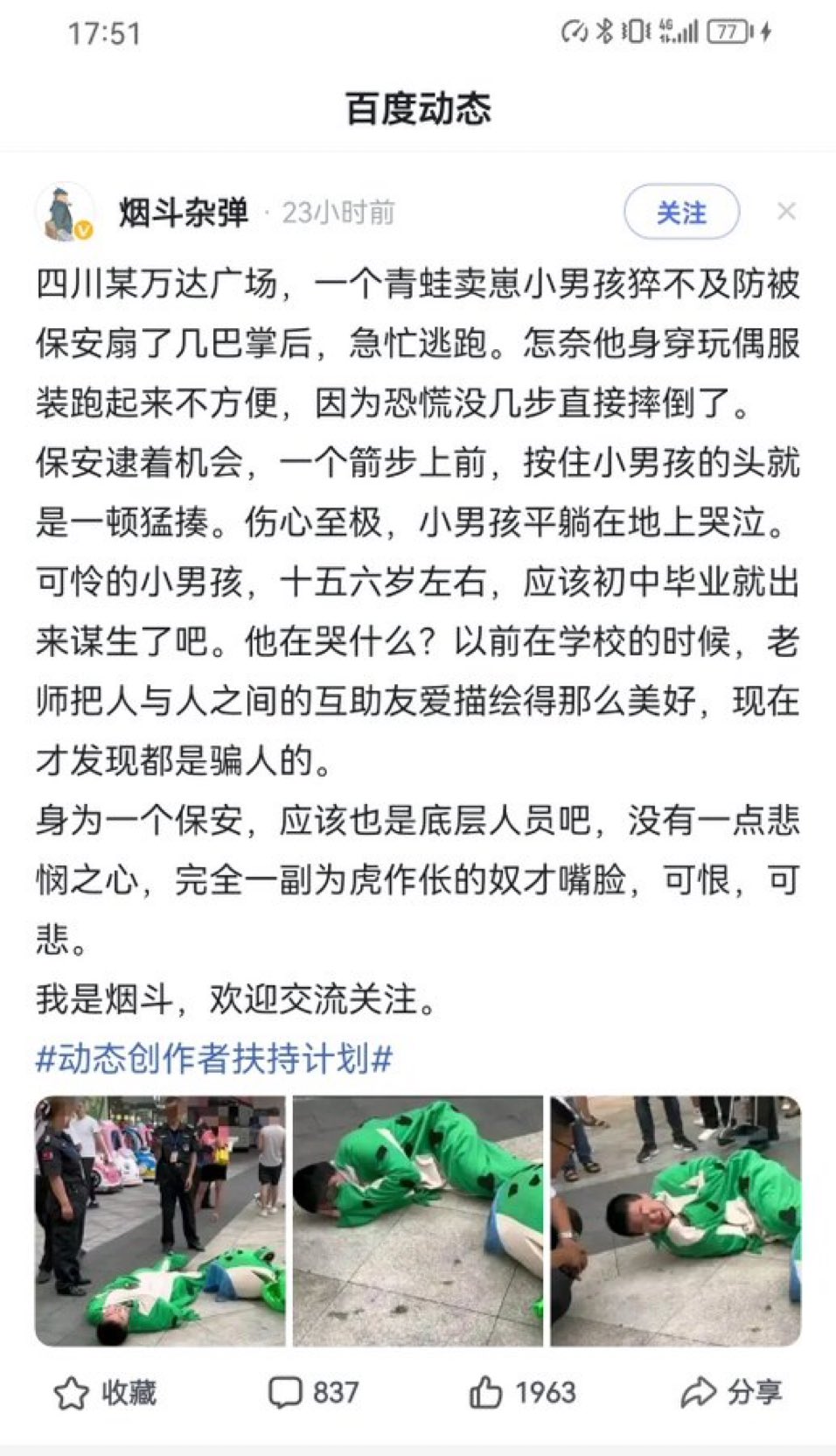The height and width of the screenshot is (1456, 836).
Task: View the first photo with security guards
Action: click(x=160, y=1221)
